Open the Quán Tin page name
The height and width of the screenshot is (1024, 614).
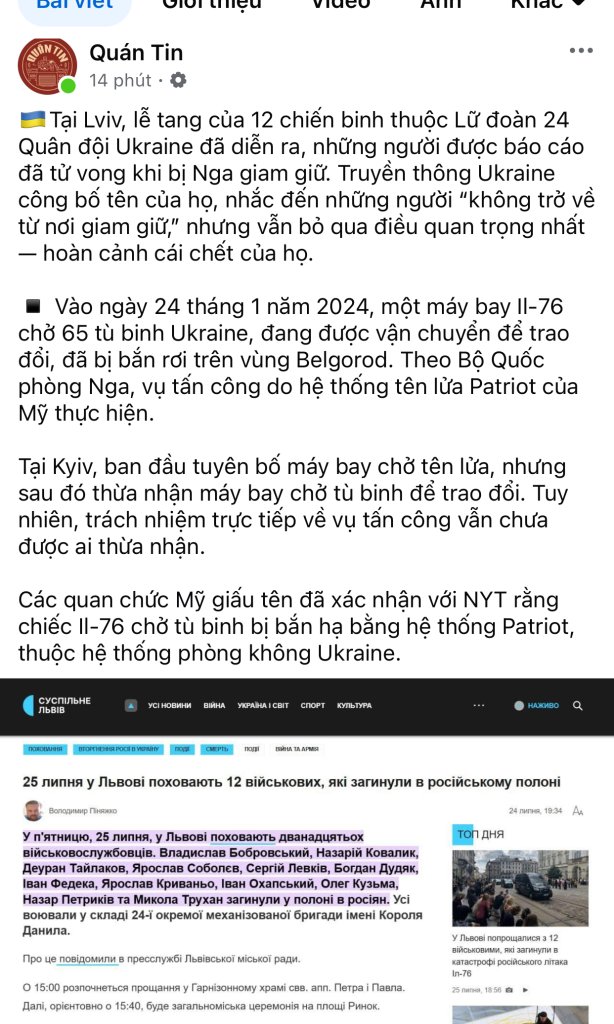[136, 53]
